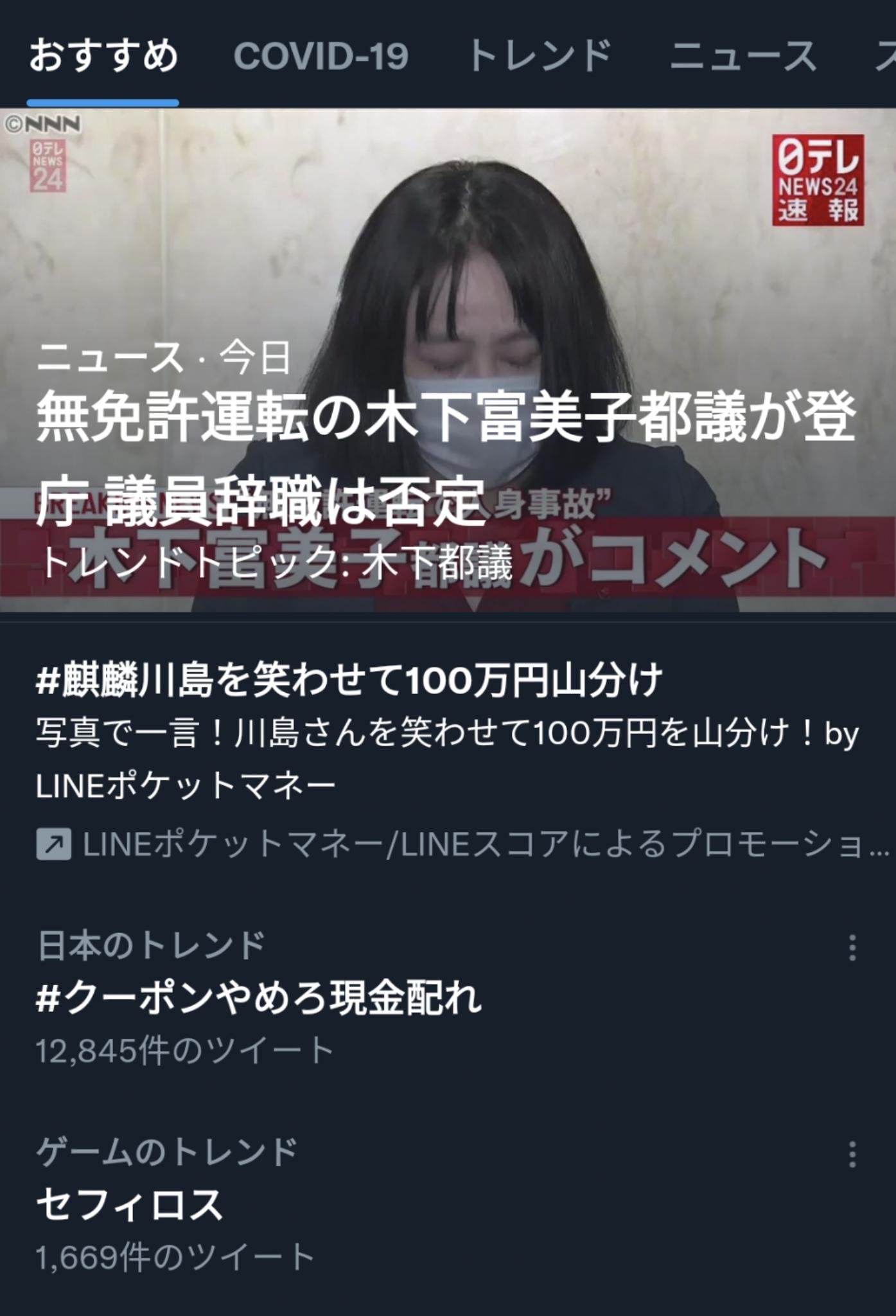Screen dimensions: 896x1316
Task: Open promoted trend #麒麟川島を笑わせて100万円山分け
Action: pyautogui.click(x=349, y=680)
